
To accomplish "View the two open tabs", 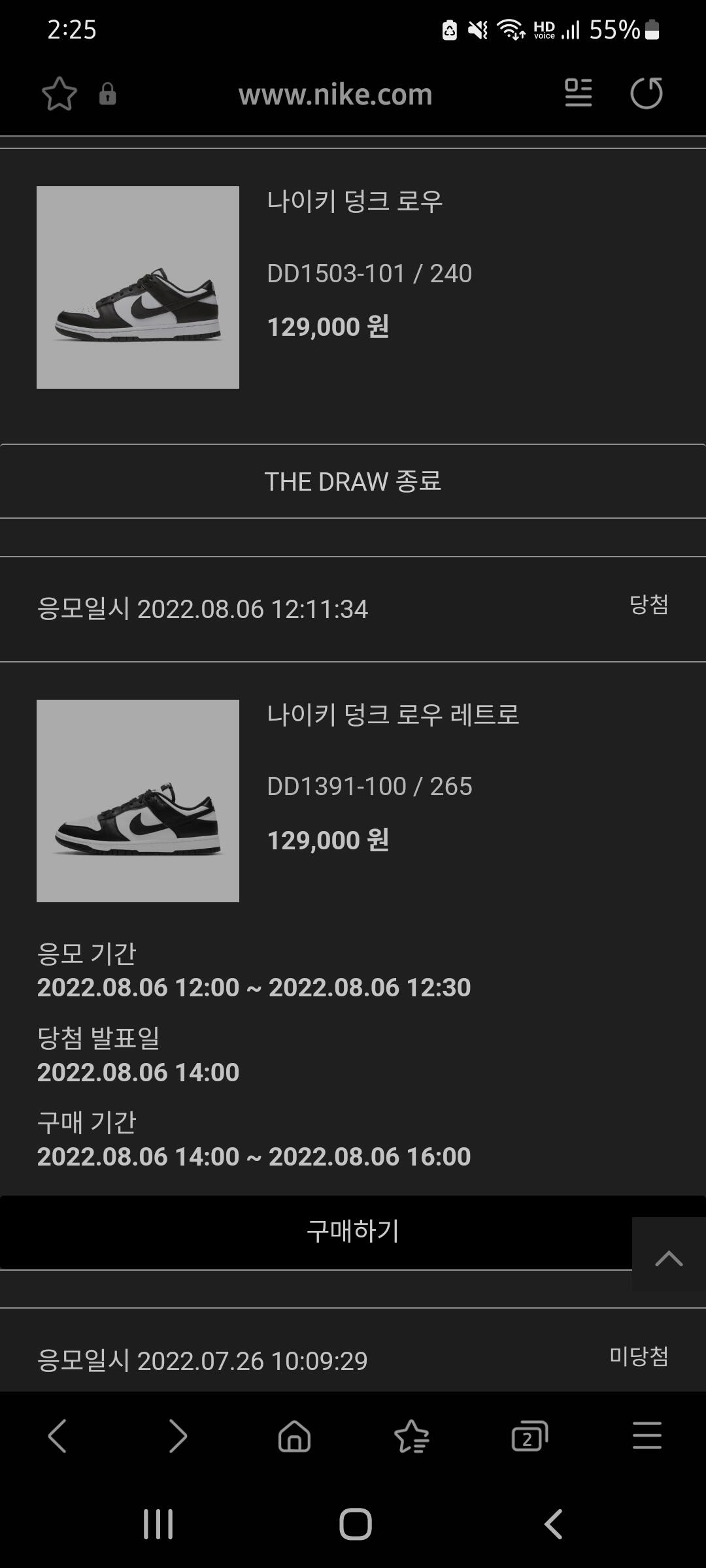I will click(x=529, y=1436).
